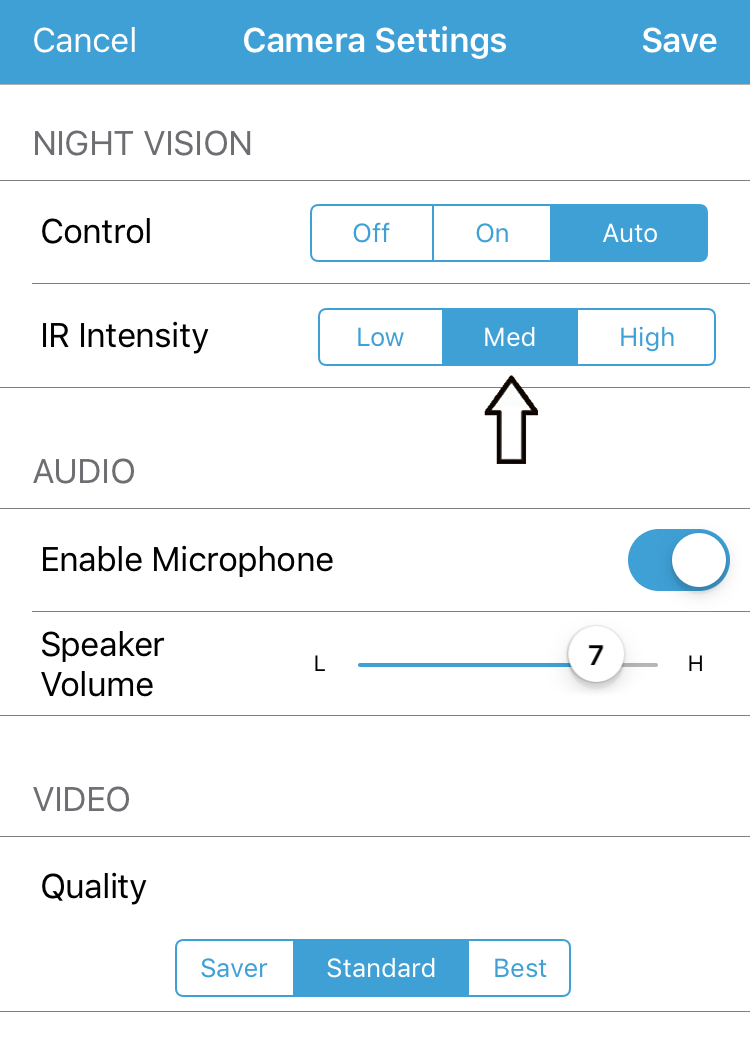Screen dimensions: 750x1040
Task: Select Auto night vision control
Action: tap(629, 233)
